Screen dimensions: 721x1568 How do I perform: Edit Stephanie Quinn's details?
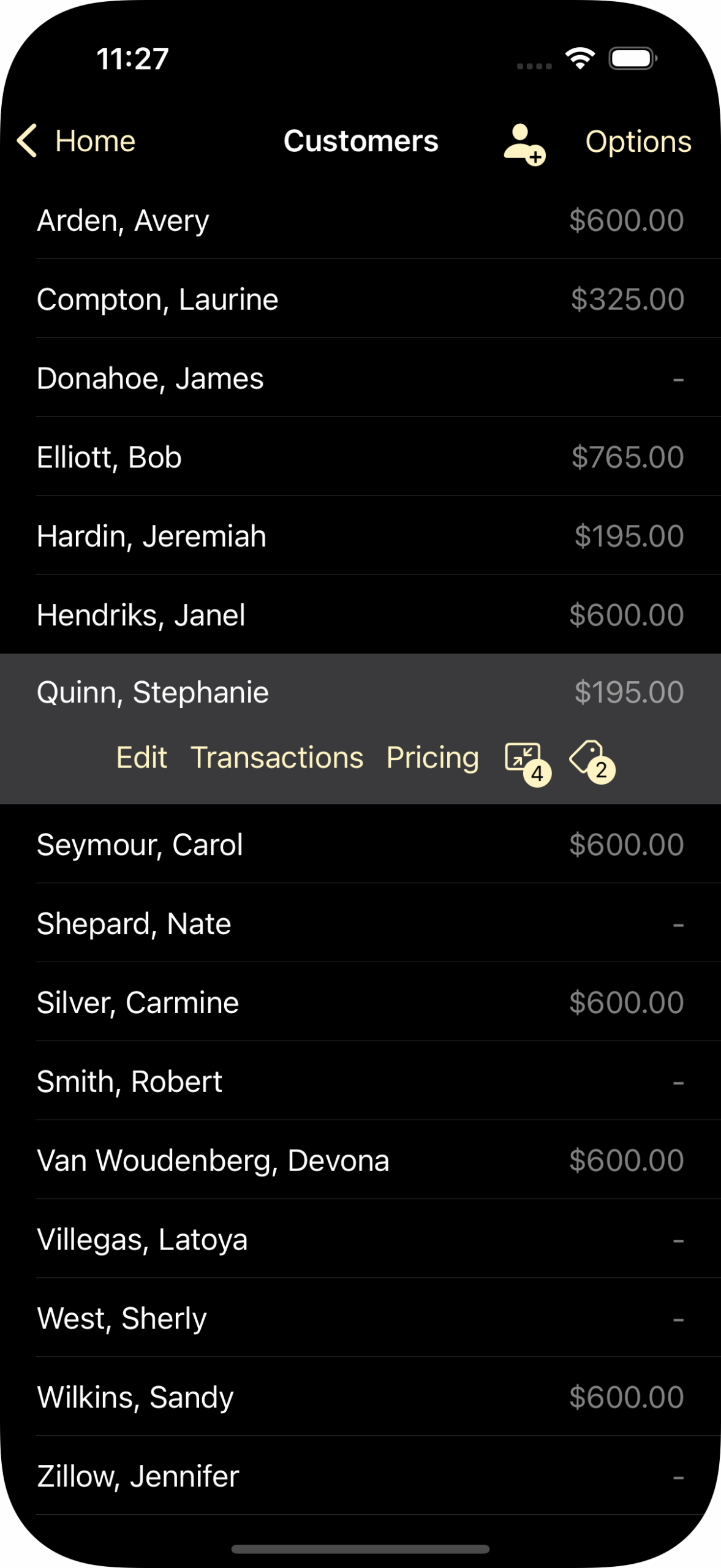pos(142,758)
